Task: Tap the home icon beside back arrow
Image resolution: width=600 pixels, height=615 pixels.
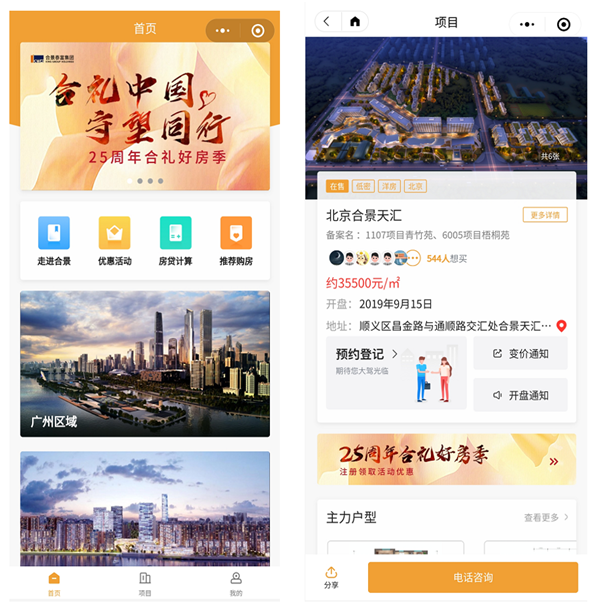Action: point(355,22)
